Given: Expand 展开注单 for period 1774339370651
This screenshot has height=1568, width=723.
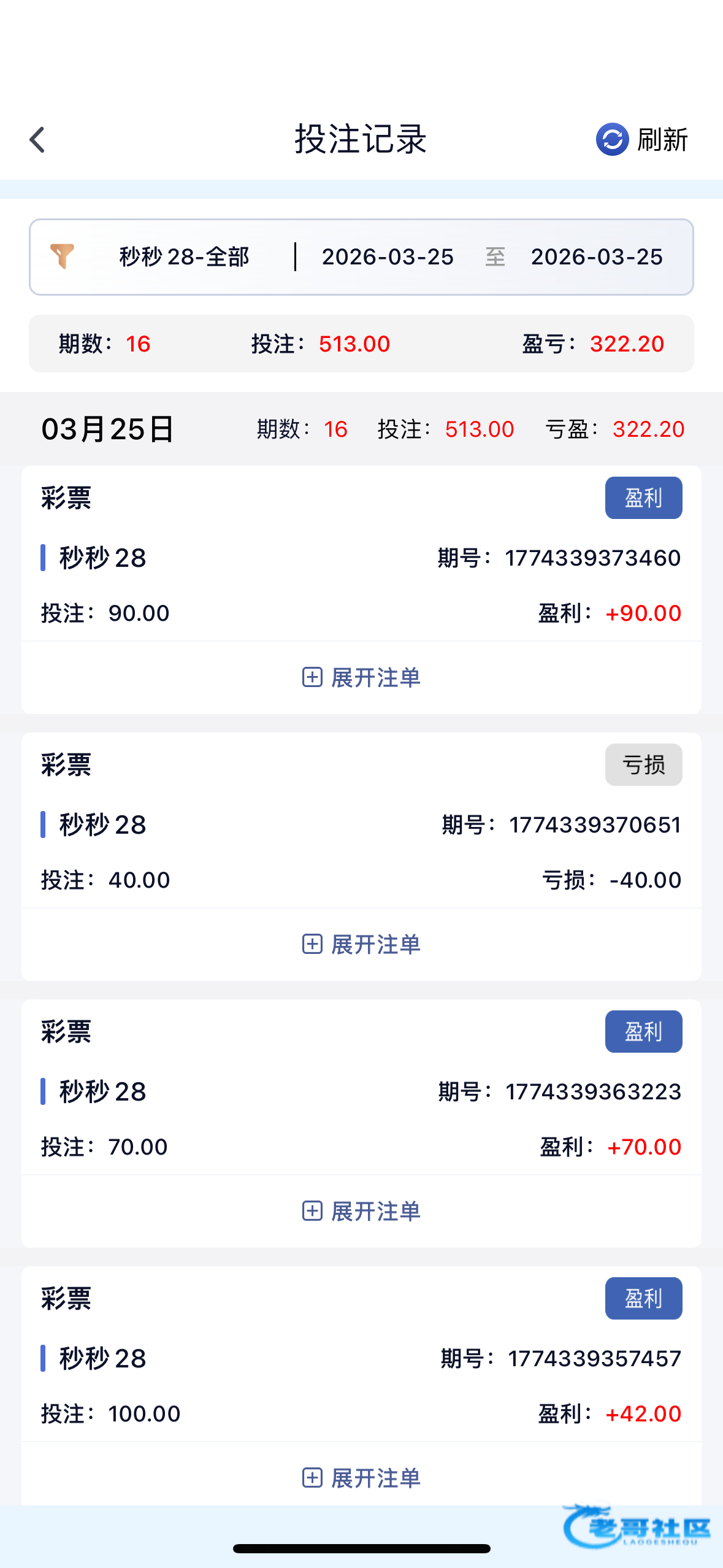Looking at the screenshot, I should tap(361, 945).
